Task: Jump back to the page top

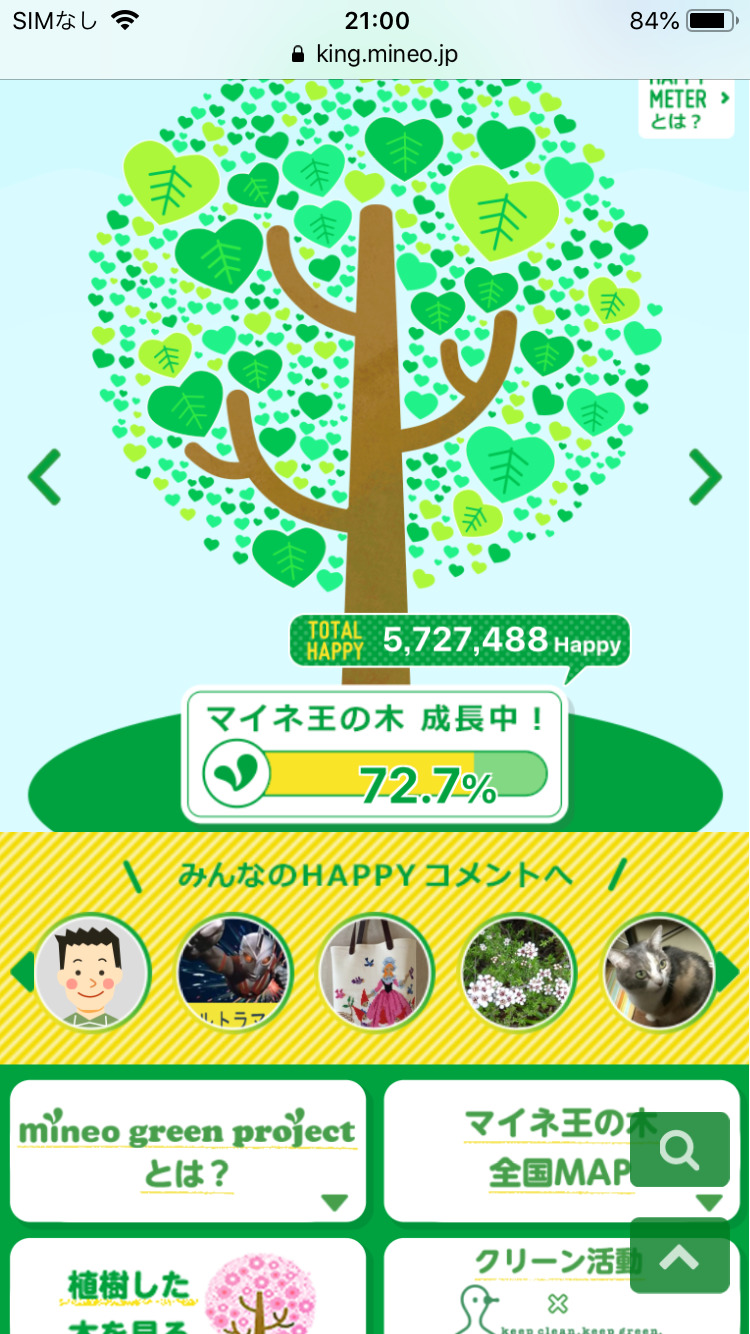Action: tap(680, 1256)
